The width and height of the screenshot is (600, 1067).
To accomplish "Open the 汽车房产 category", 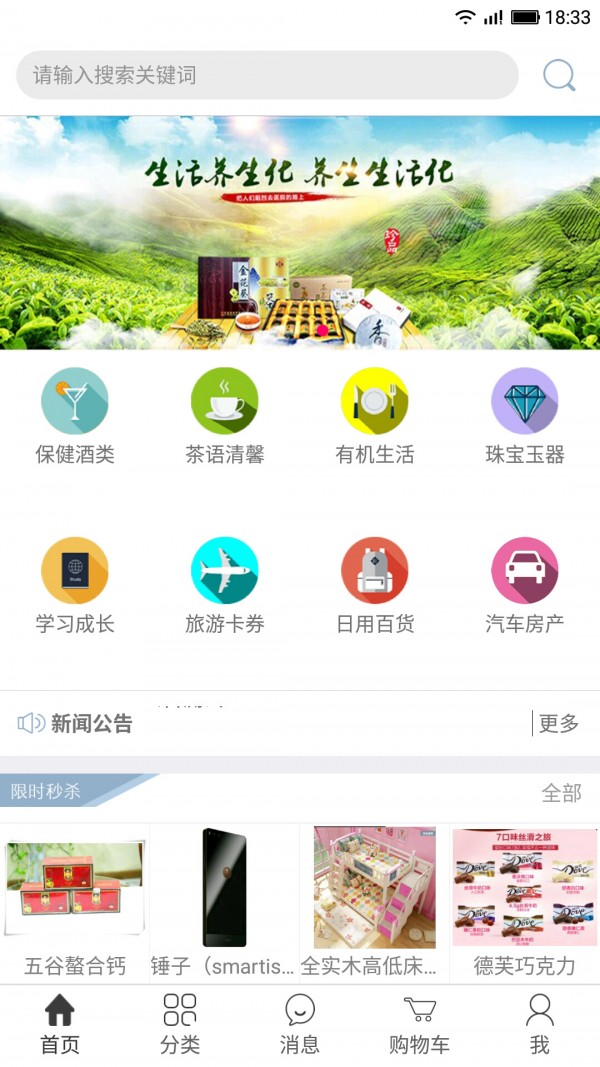I will [525, 586].
